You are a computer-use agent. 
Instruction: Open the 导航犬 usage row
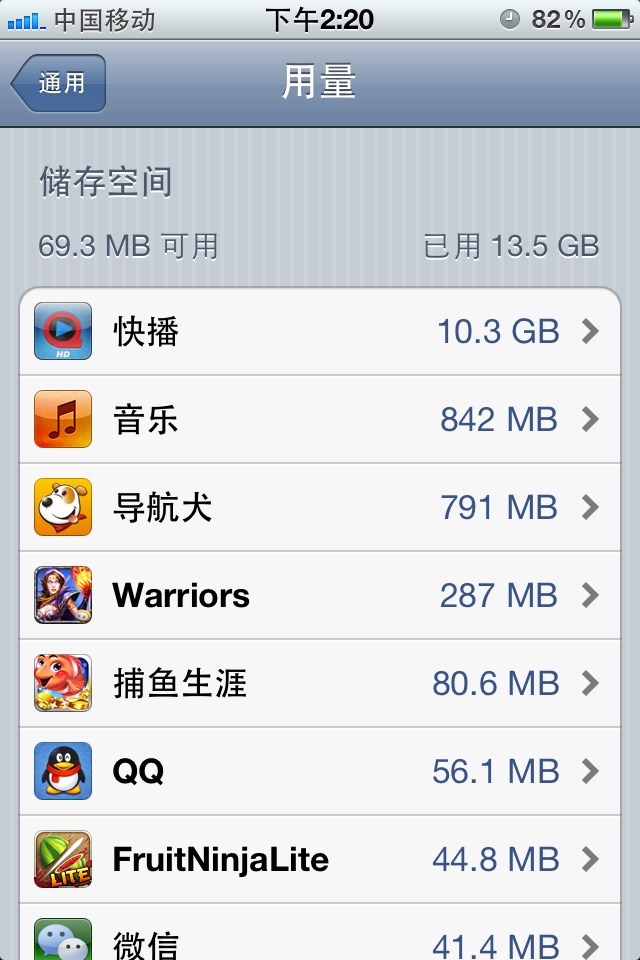click(320, 508)
